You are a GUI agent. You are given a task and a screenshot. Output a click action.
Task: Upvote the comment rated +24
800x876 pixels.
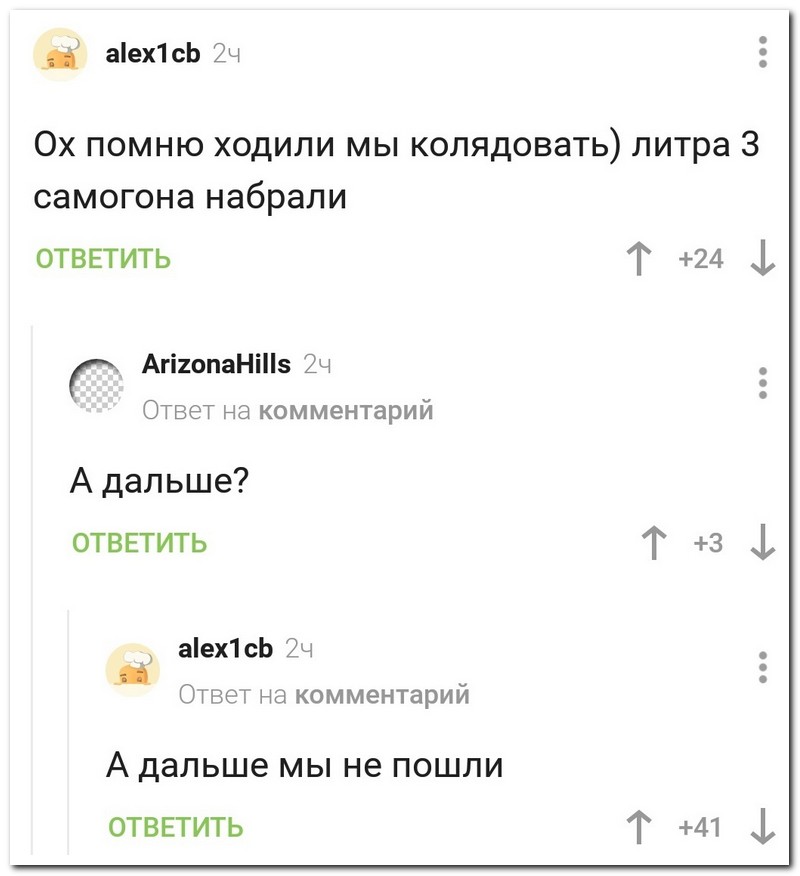click(x=636, y=259)
